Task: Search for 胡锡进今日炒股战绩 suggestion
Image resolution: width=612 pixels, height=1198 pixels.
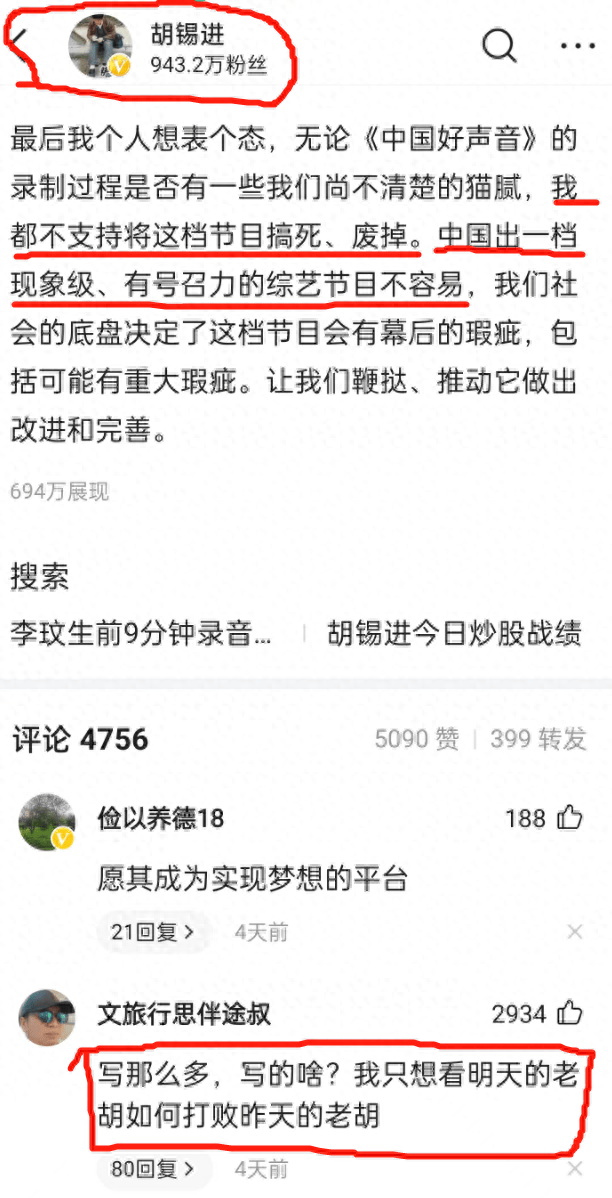Action: click(x=454, y=633)
